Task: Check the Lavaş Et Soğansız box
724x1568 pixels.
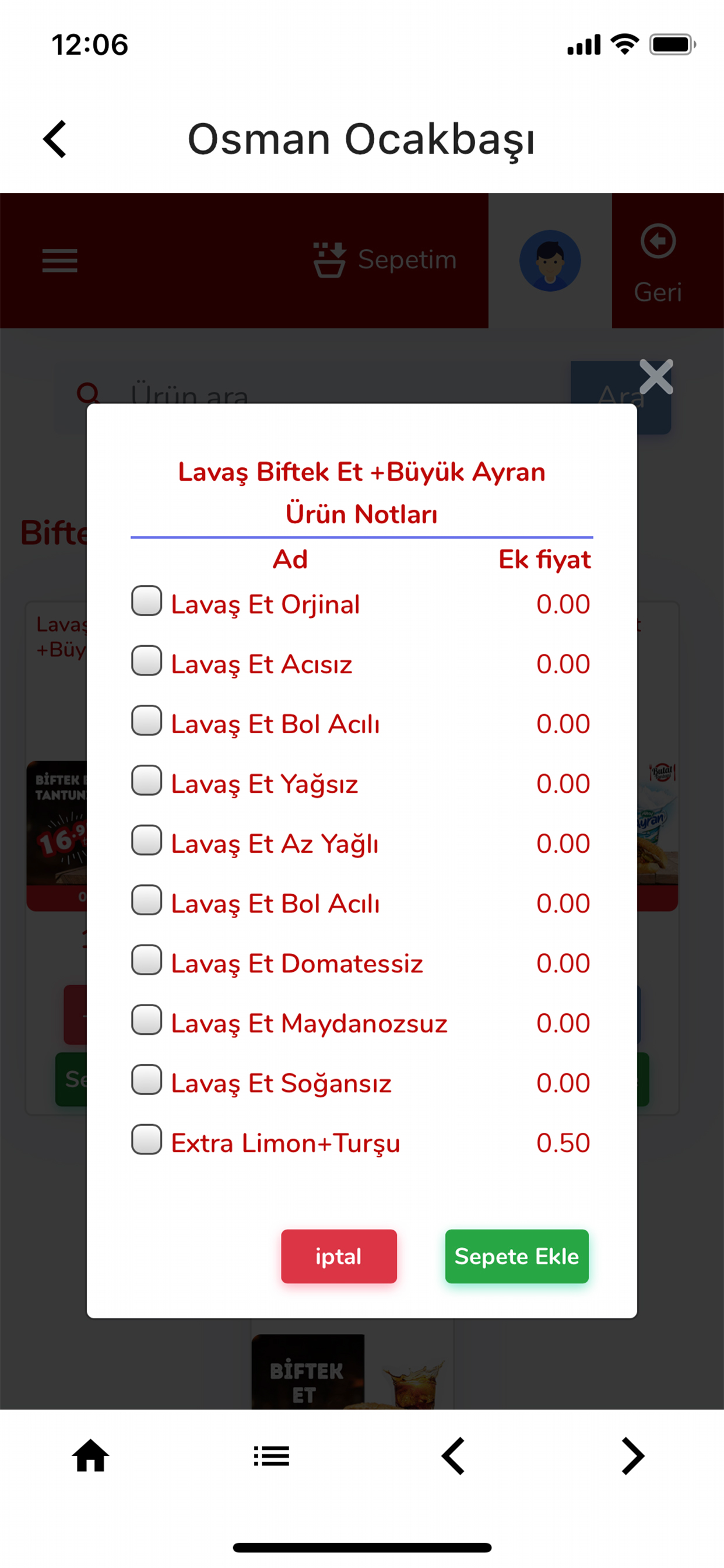Action: [147, 1080]
